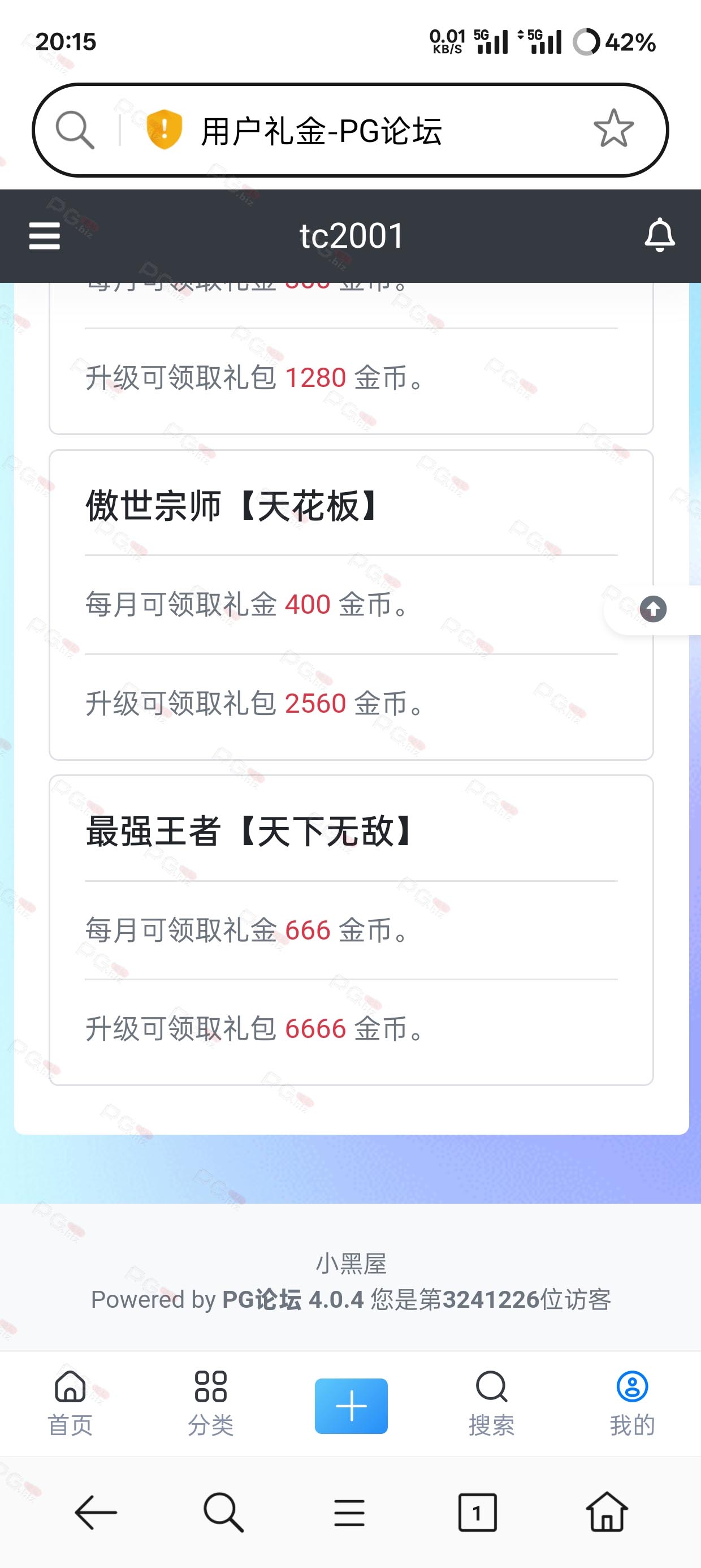Open browser search from bottom toolbar

tap(223, 1512)
